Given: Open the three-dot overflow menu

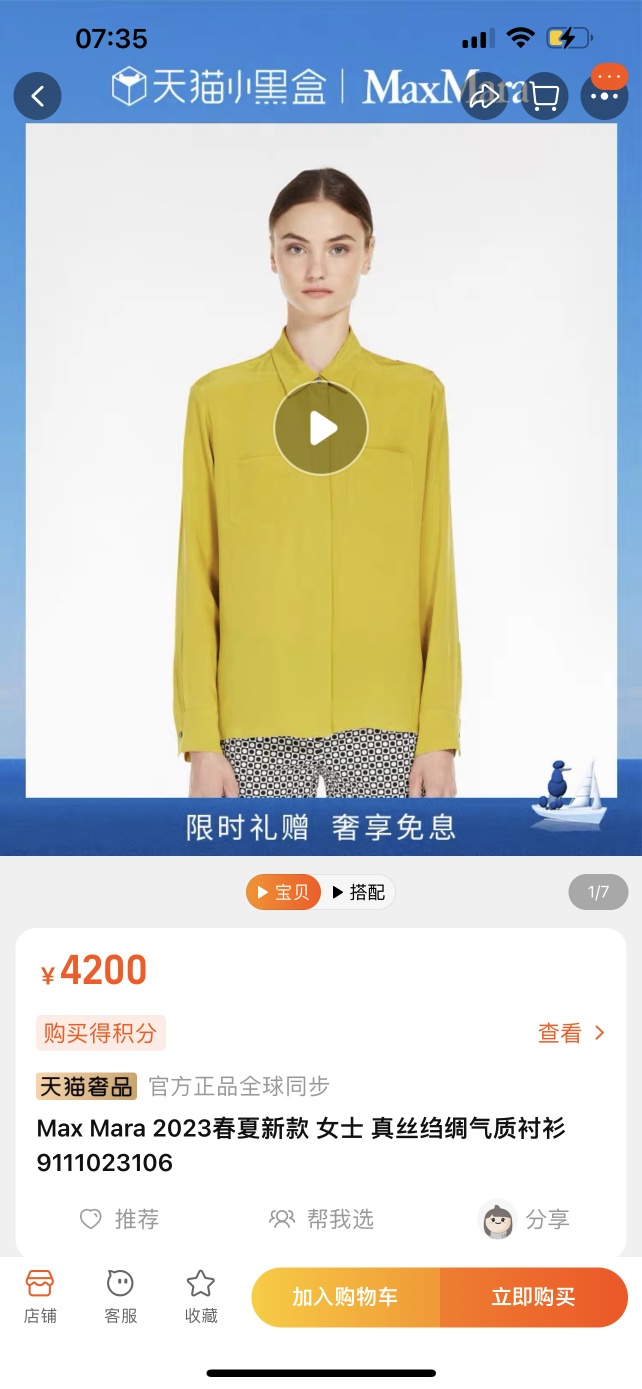Looking at the screenshot, I should point(604,97).
